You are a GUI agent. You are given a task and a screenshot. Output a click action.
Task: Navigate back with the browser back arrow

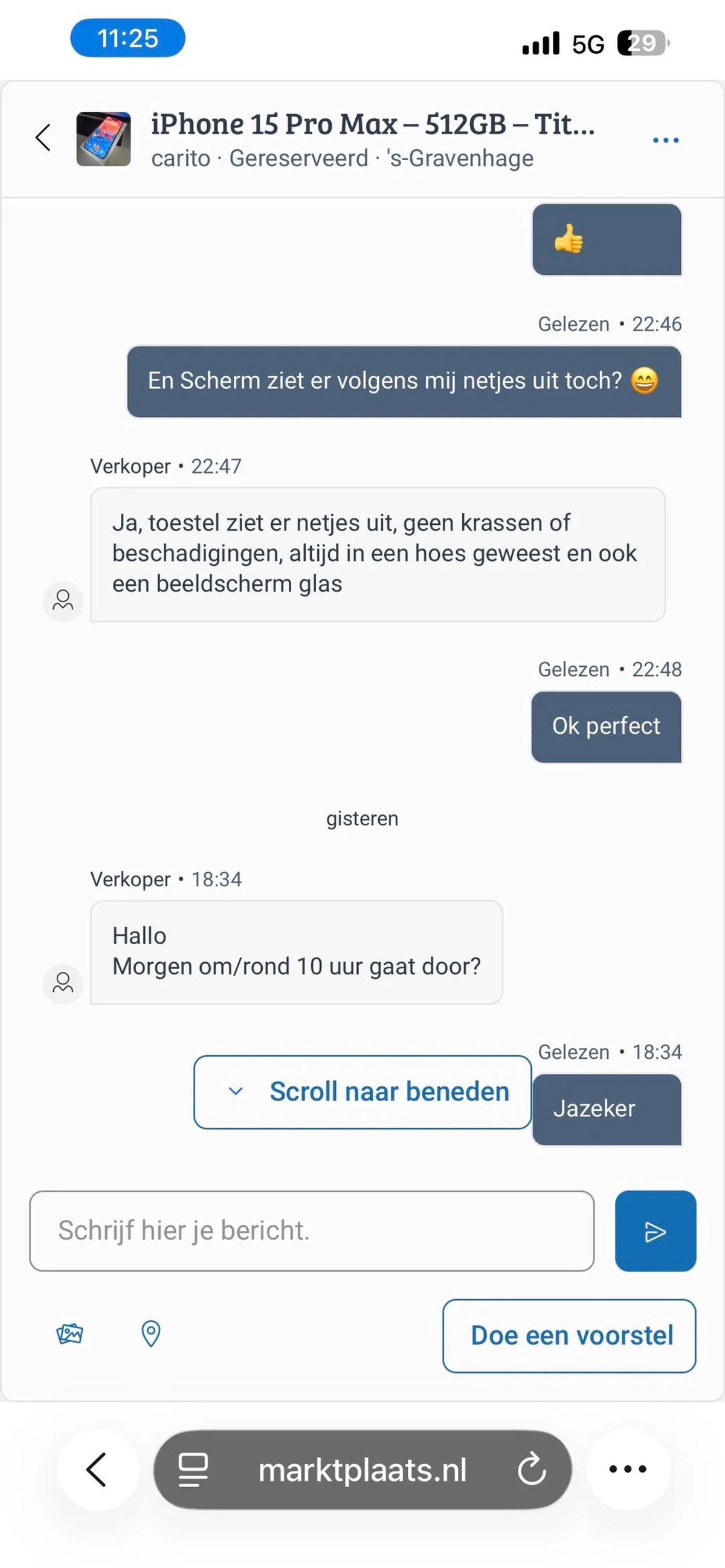tap(97, 1470)
